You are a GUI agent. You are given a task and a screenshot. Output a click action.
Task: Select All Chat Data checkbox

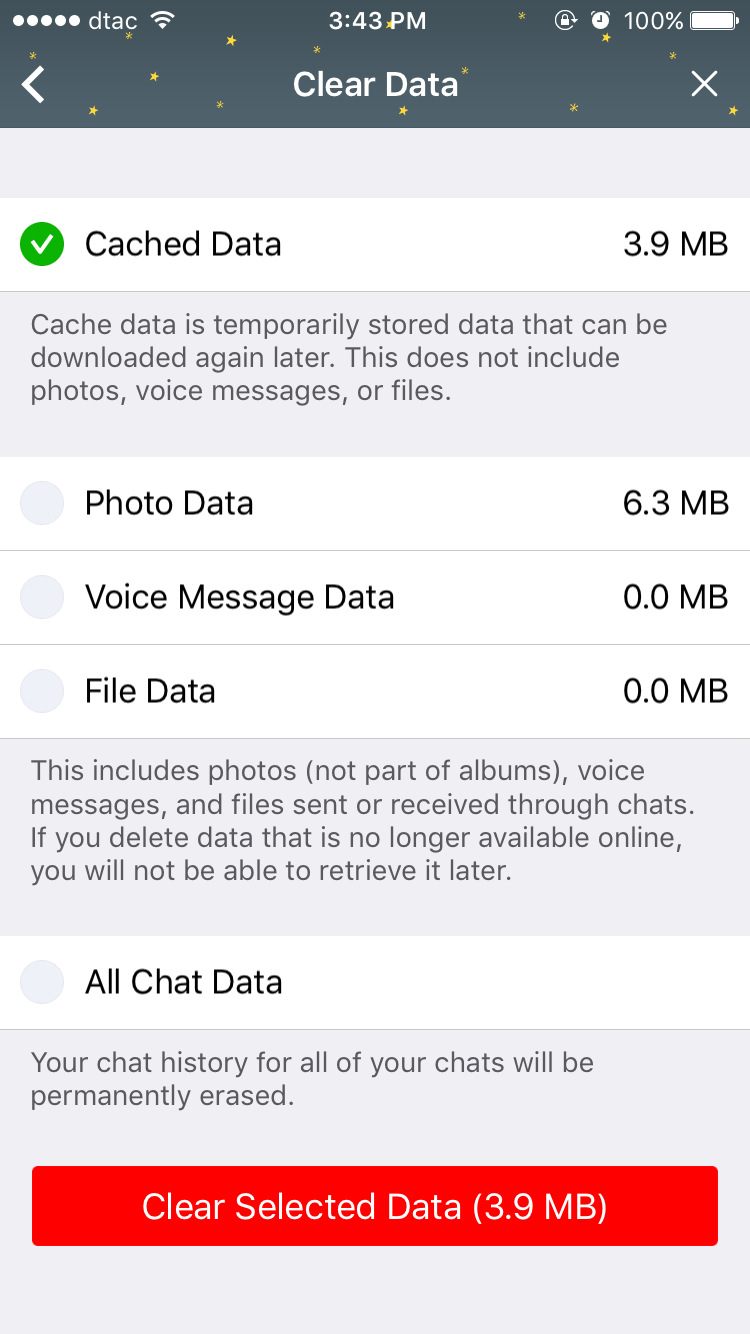click(x=42, y=982)
